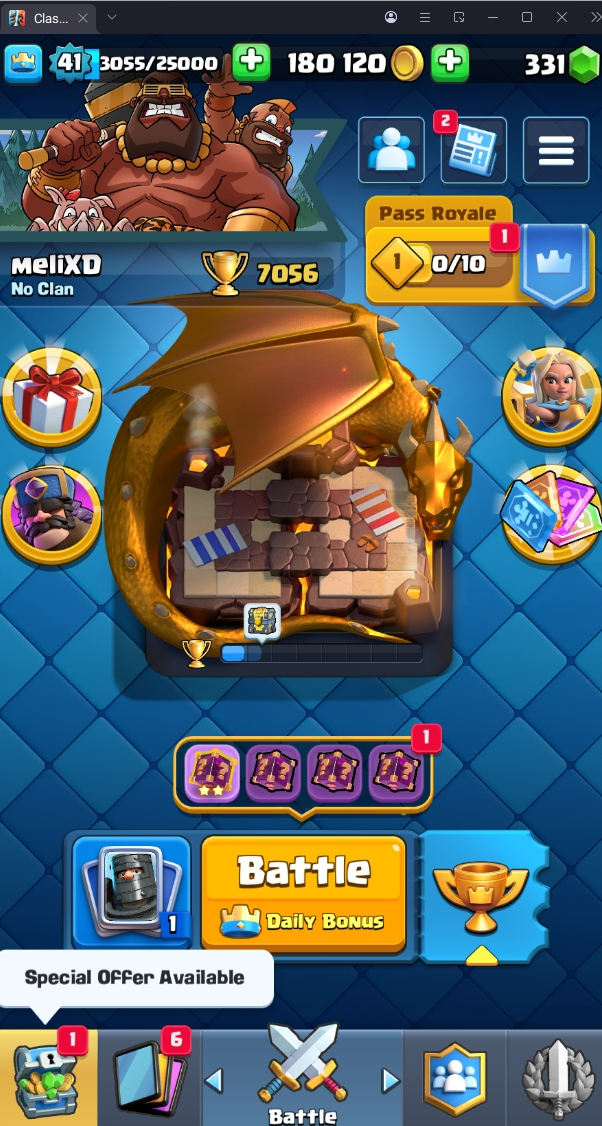
Task: Open the red gift box offer
Action: click(51, 397)
